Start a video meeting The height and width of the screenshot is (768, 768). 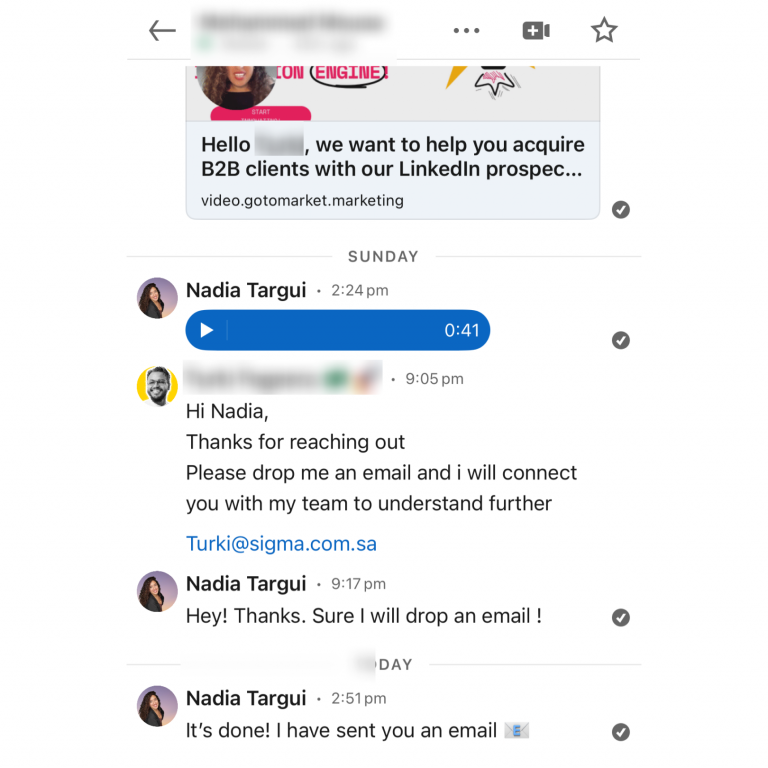[x=536, y=31]
